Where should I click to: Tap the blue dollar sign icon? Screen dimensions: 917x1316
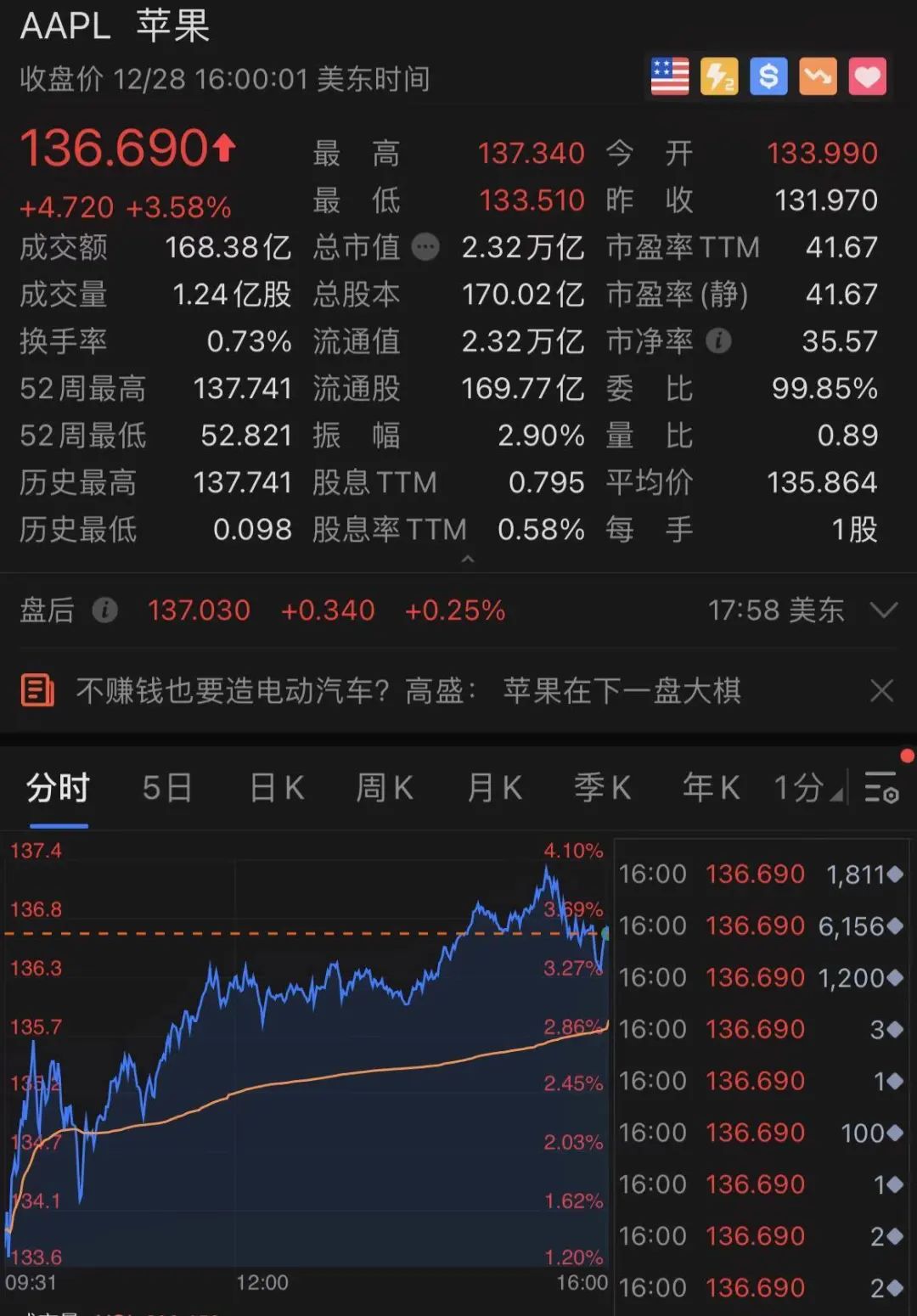pos(768,77)
